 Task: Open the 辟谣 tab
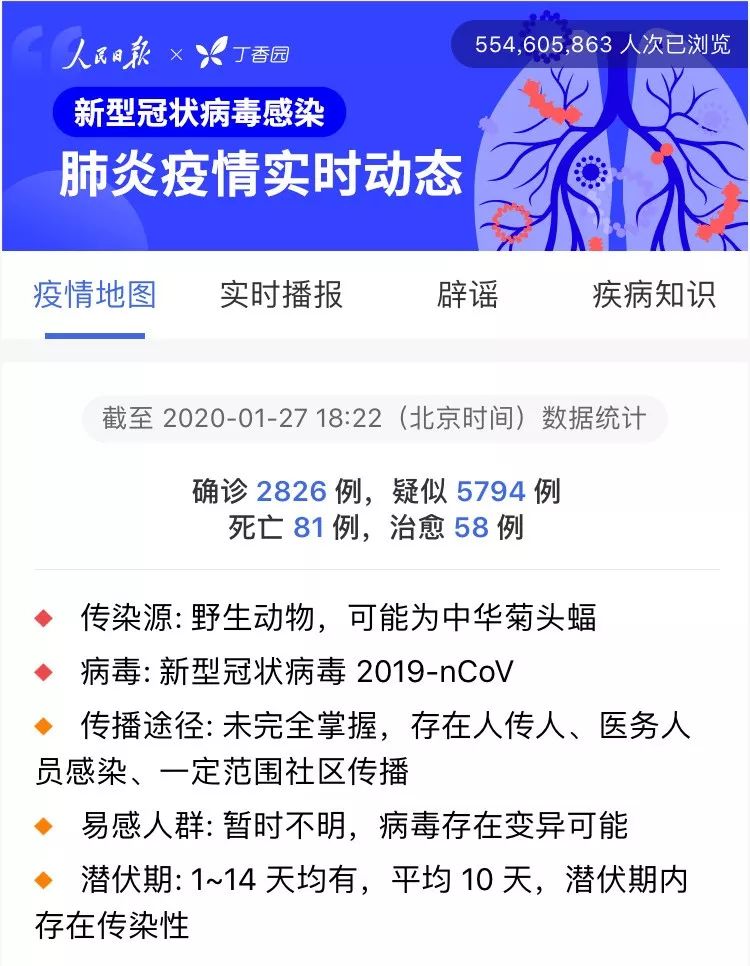467,295
